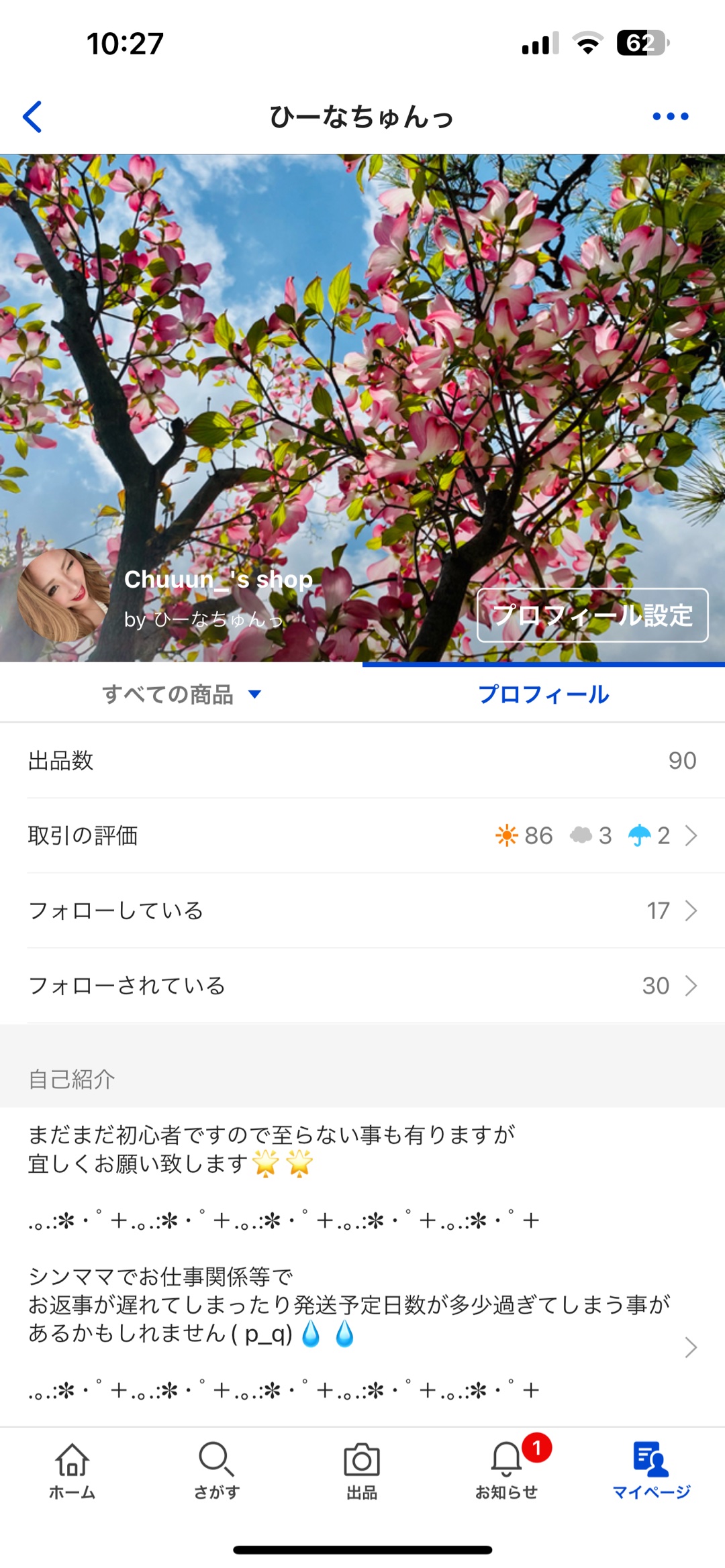Switch to the プロフィール tab

tap(543, 694)
